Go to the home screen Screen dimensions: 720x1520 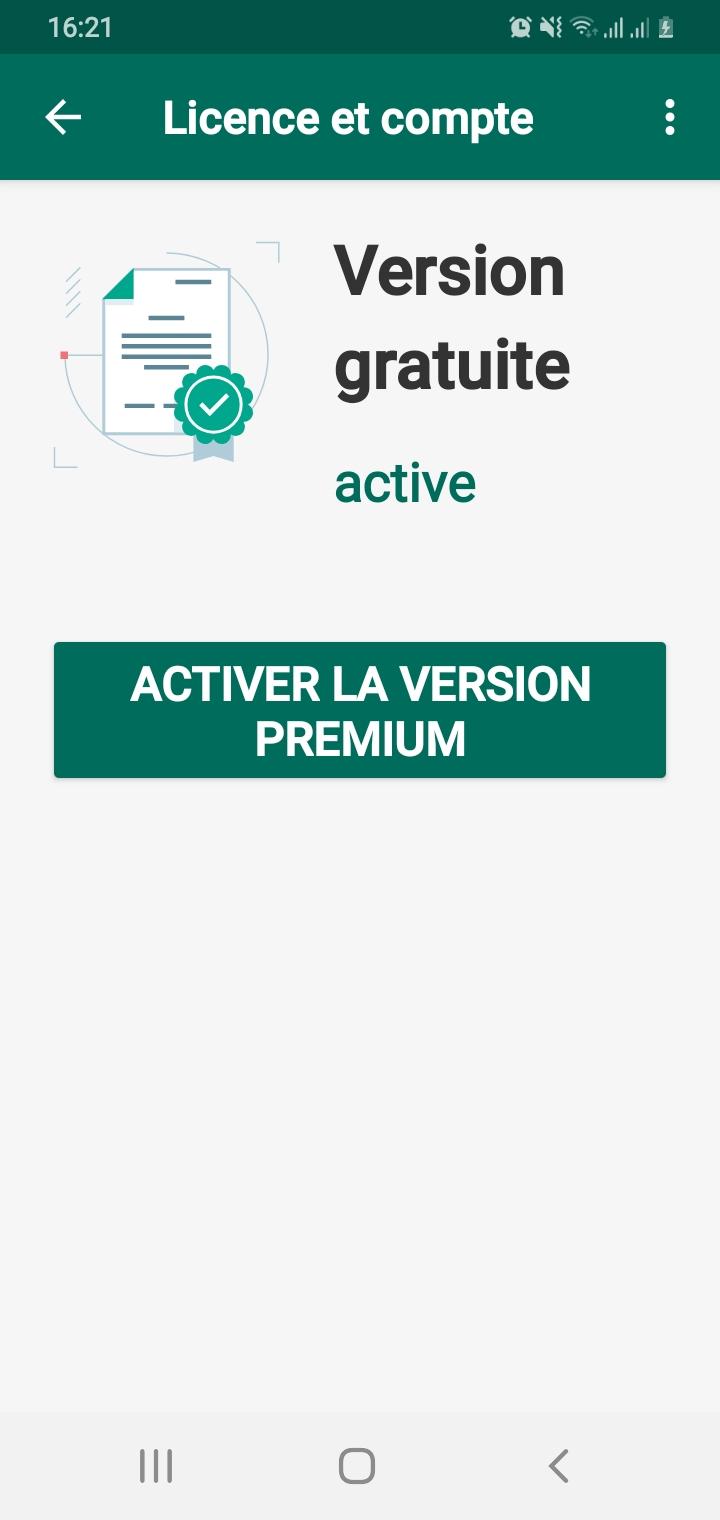(357, 1466)
